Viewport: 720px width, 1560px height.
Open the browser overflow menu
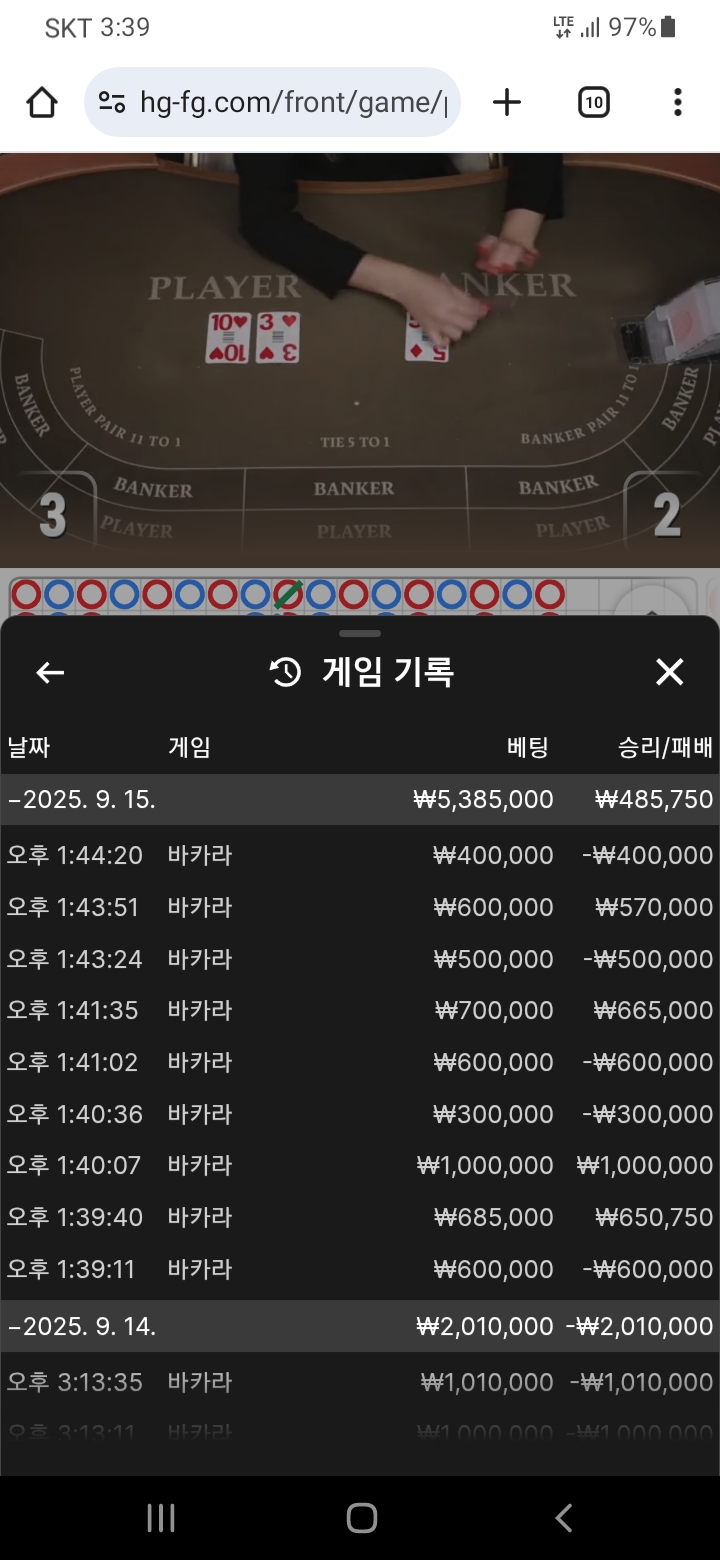677,102
